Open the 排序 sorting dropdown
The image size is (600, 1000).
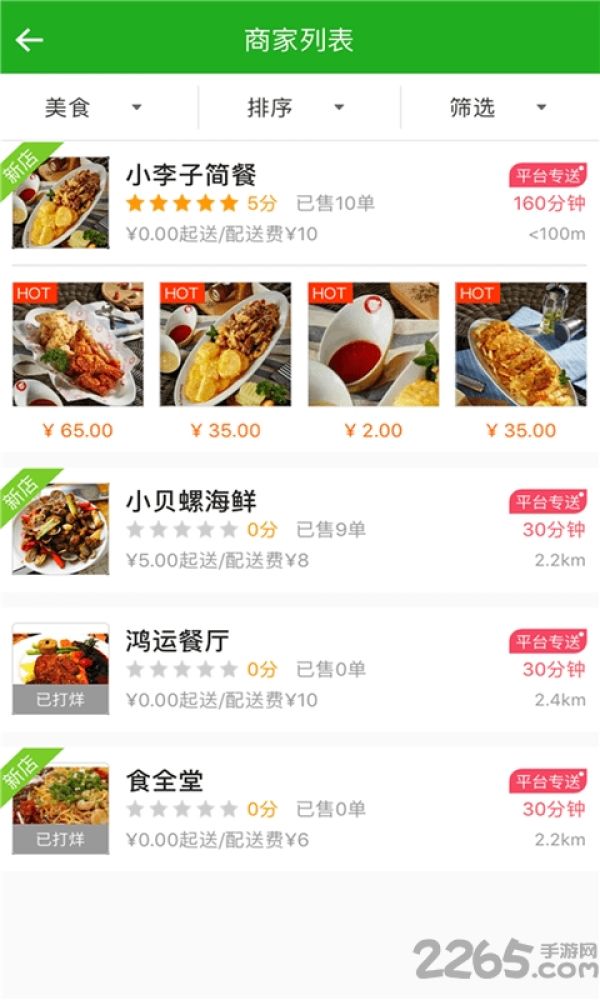(299, 108)
